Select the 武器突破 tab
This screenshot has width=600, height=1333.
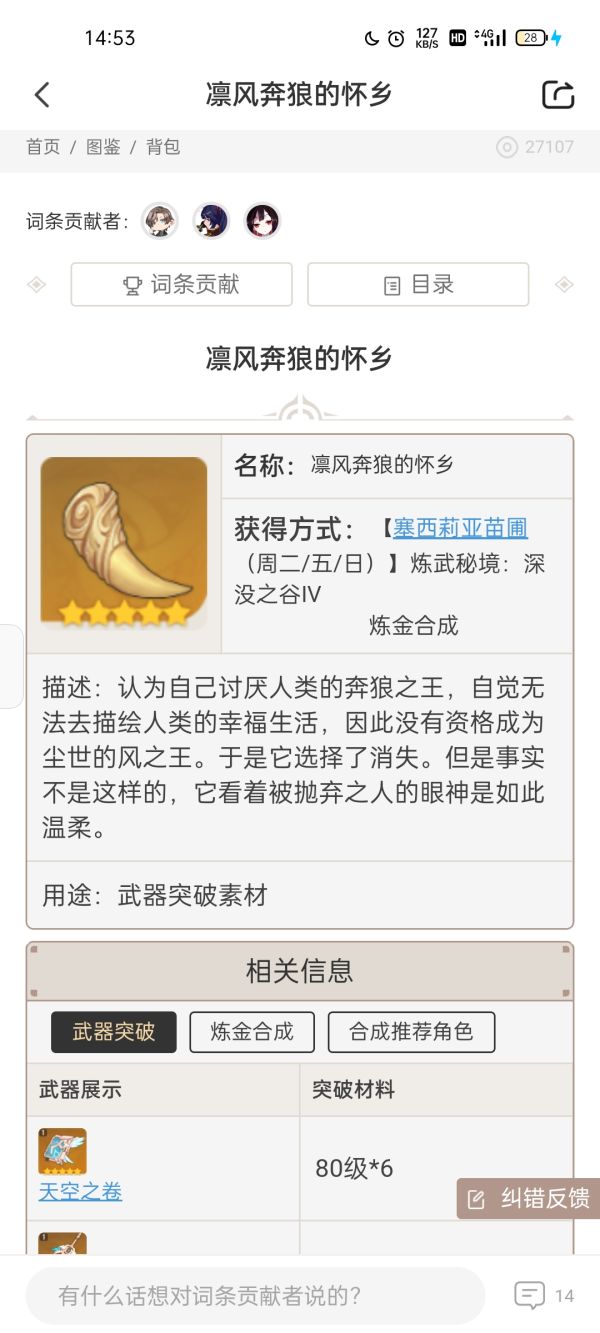114,1032
